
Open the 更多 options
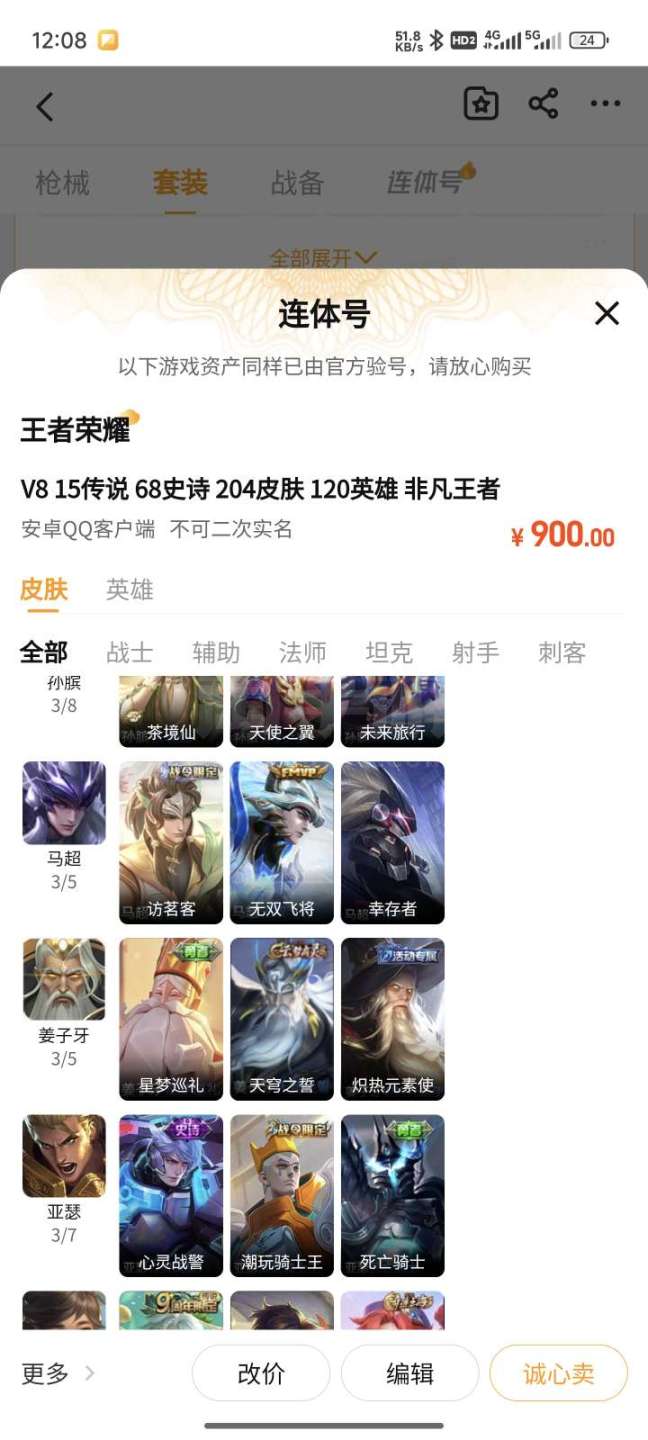click(58, 1373)
